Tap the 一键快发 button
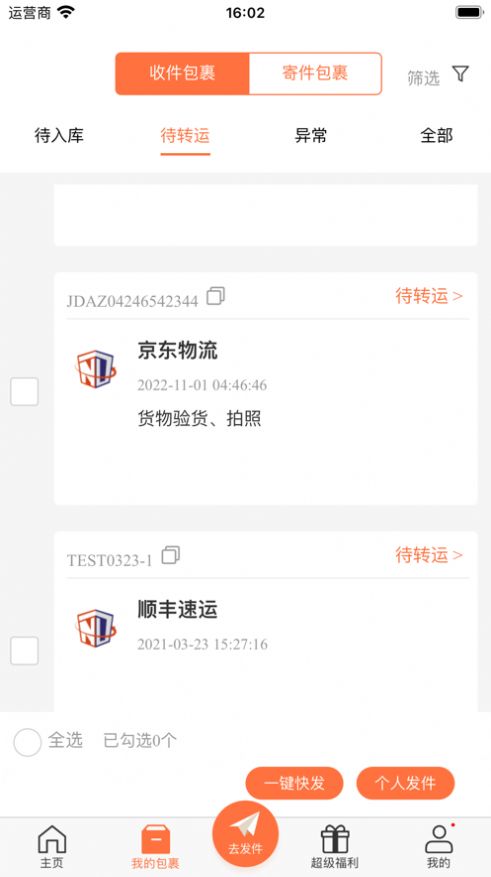491x877 pixels. tap(294, 783)
